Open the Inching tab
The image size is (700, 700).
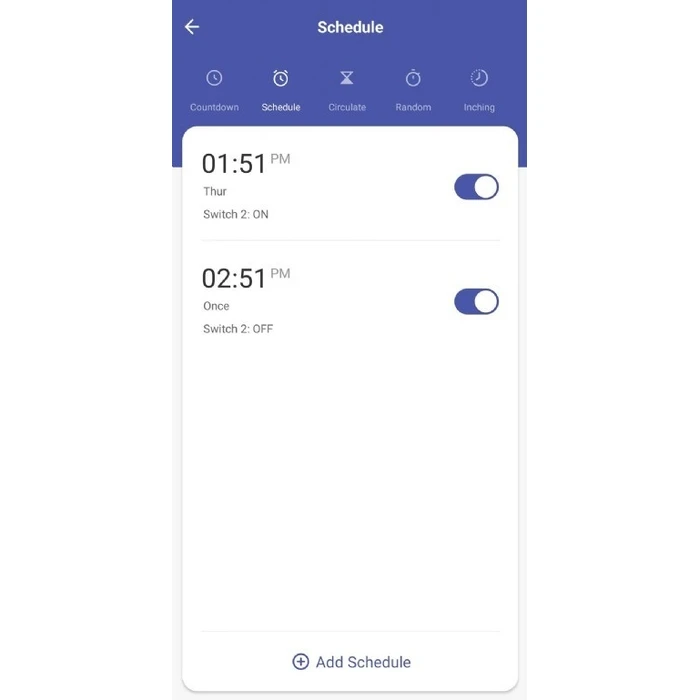click(x=479, y=90)
